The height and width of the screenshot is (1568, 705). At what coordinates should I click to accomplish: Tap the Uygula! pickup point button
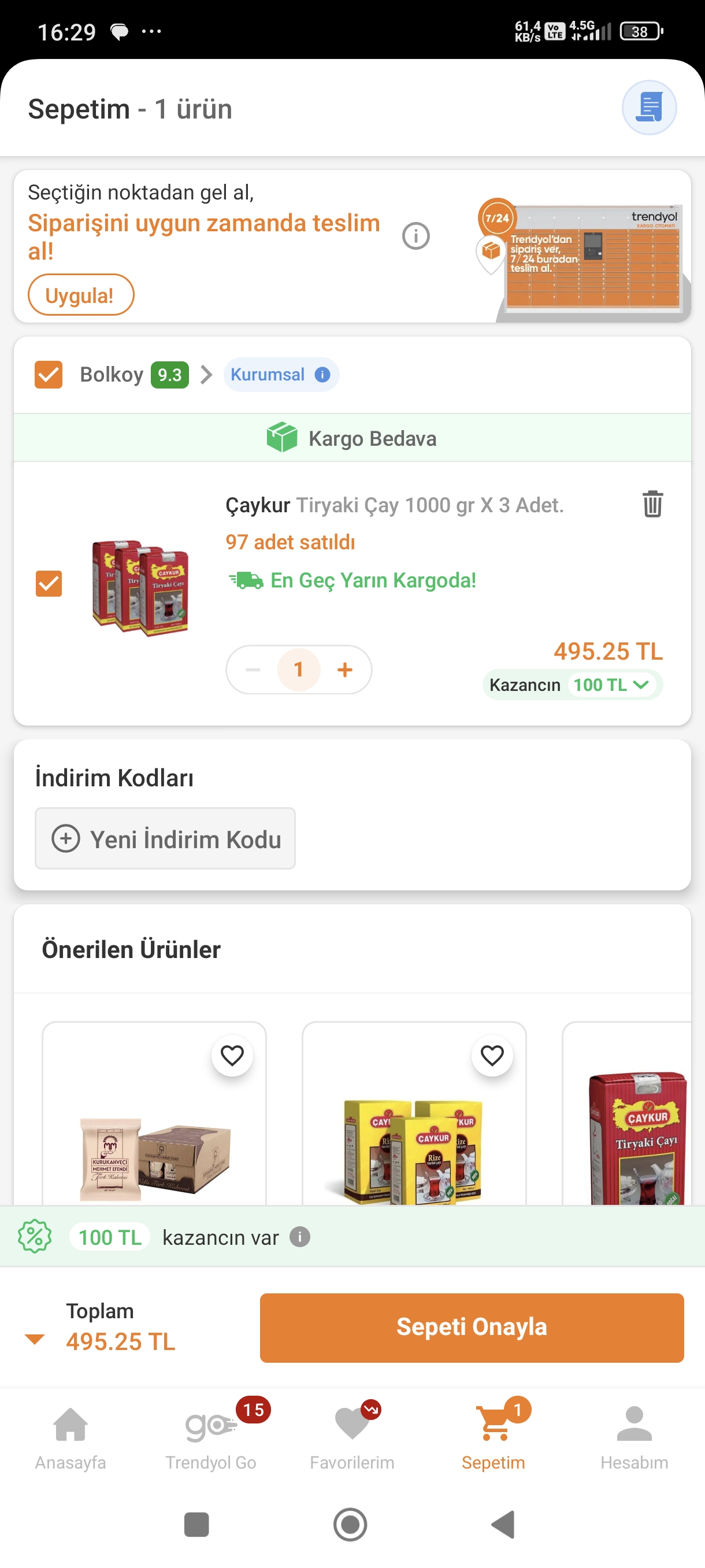point(80,295)
